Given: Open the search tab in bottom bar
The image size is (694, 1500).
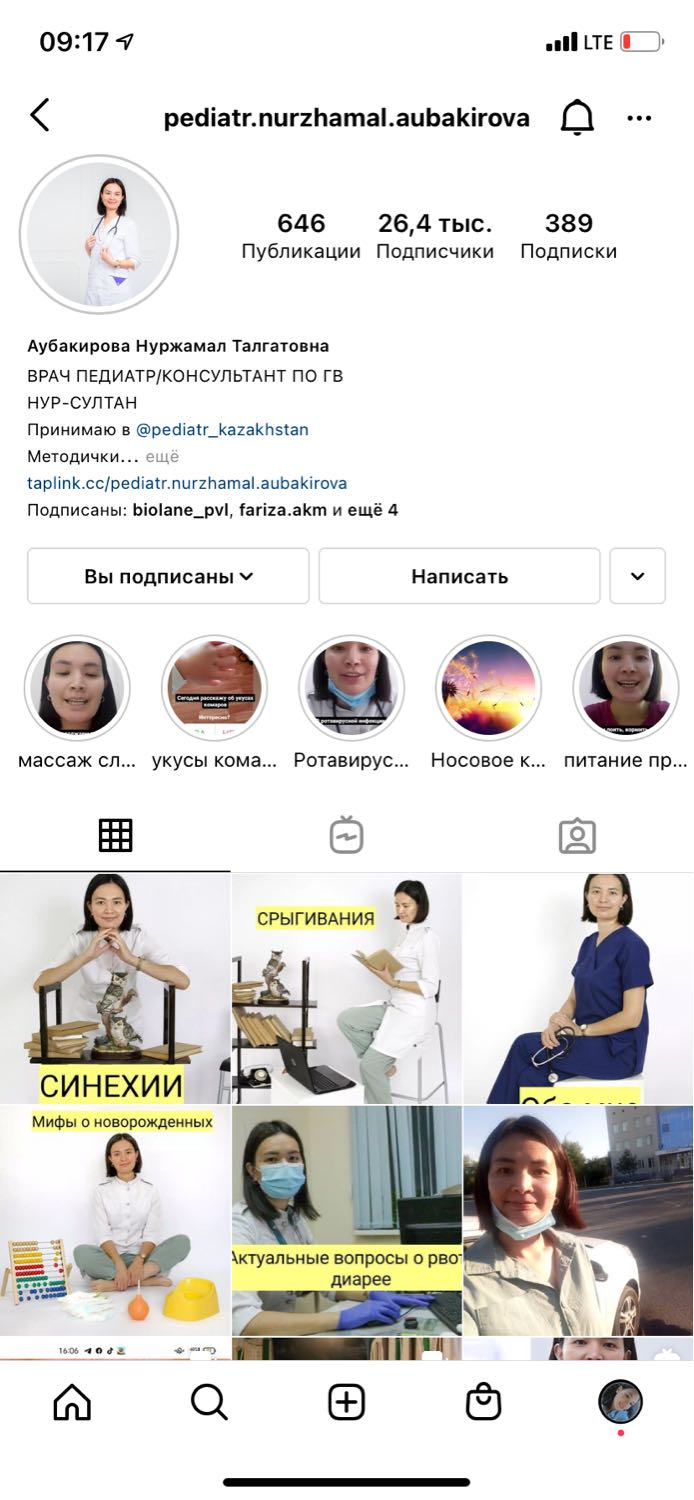Looking at the screenshot, I should pyautogui.click(x=209, y=1403).
